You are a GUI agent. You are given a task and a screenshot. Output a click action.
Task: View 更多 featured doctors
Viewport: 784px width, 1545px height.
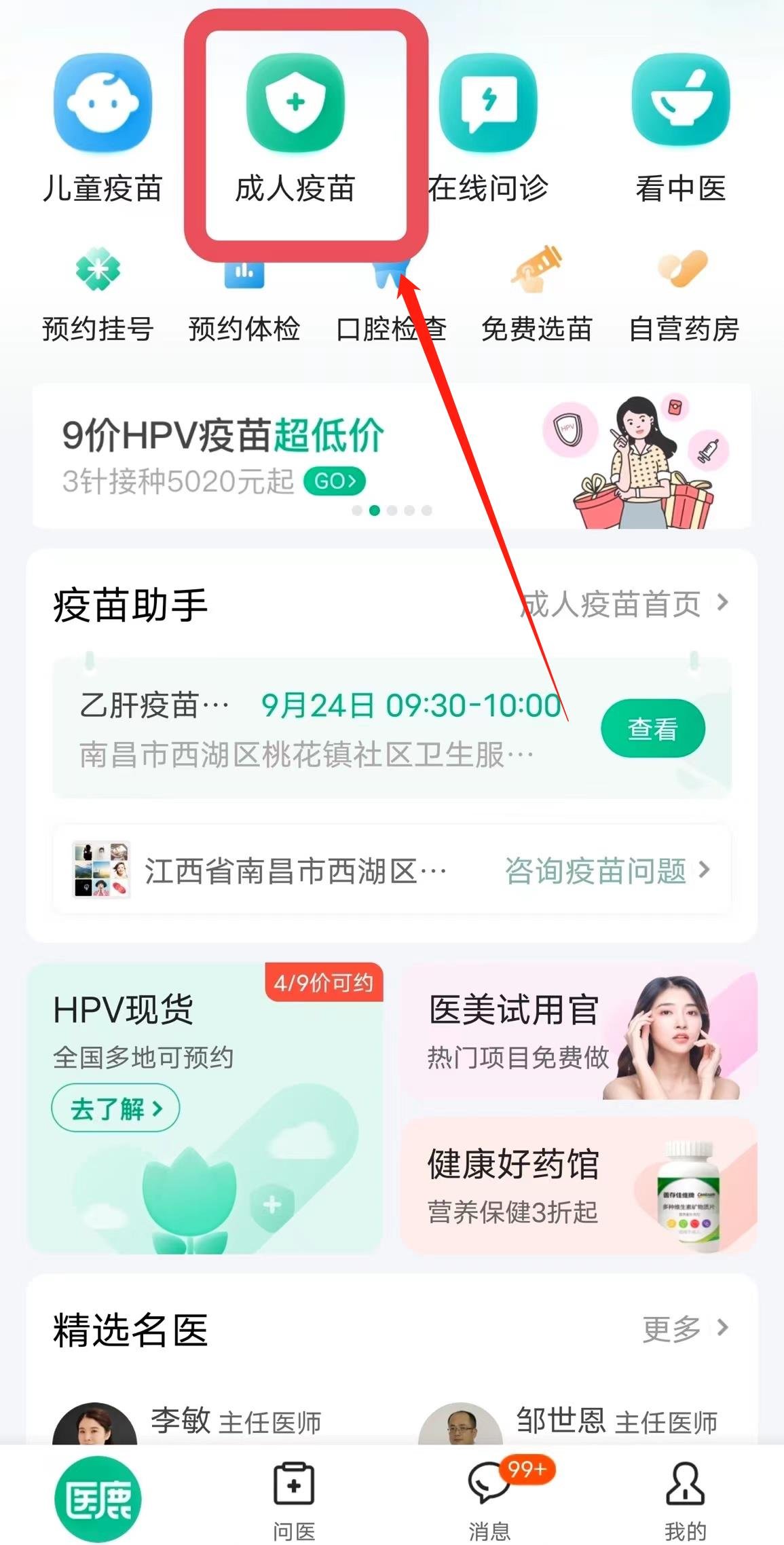tap(684, 1328)
